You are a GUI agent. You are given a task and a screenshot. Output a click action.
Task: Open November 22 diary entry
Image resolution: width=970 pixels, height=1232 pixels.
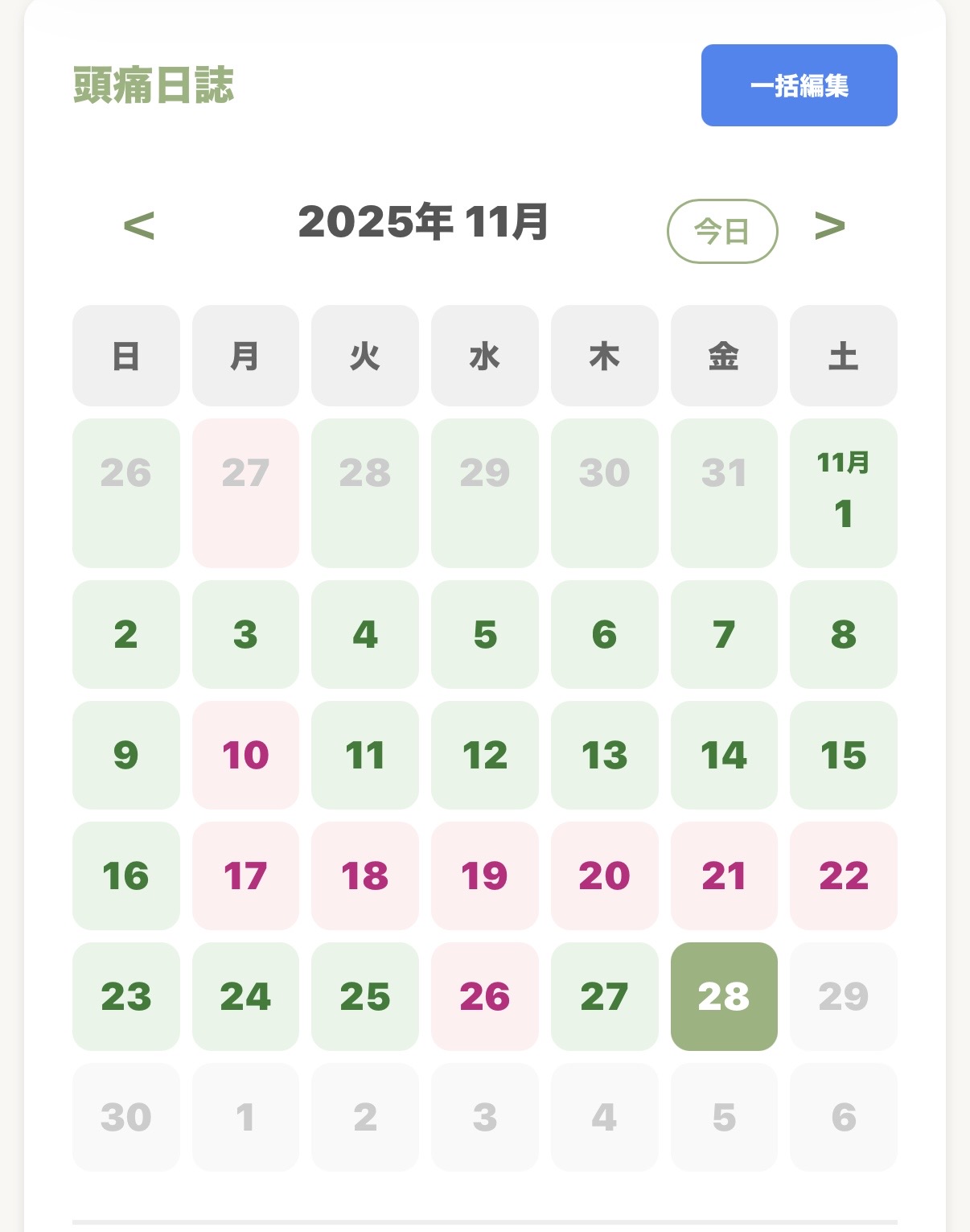pos(843,876)
